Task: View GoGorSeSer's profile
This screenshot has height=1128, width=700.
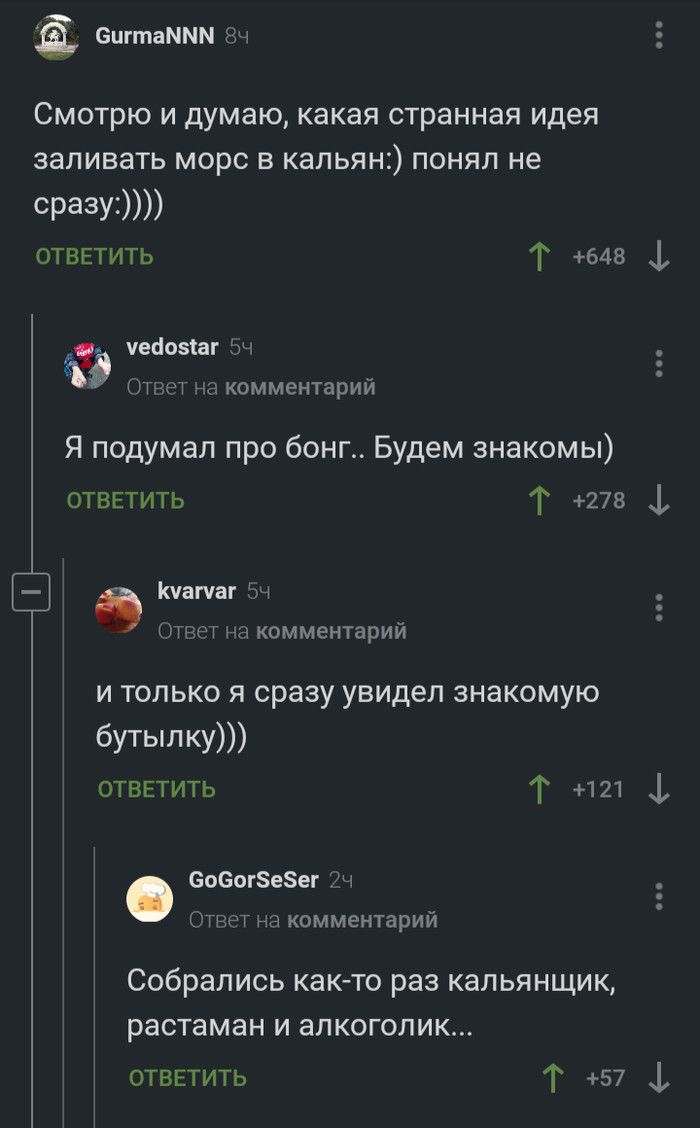Action: tap(253, 880)
